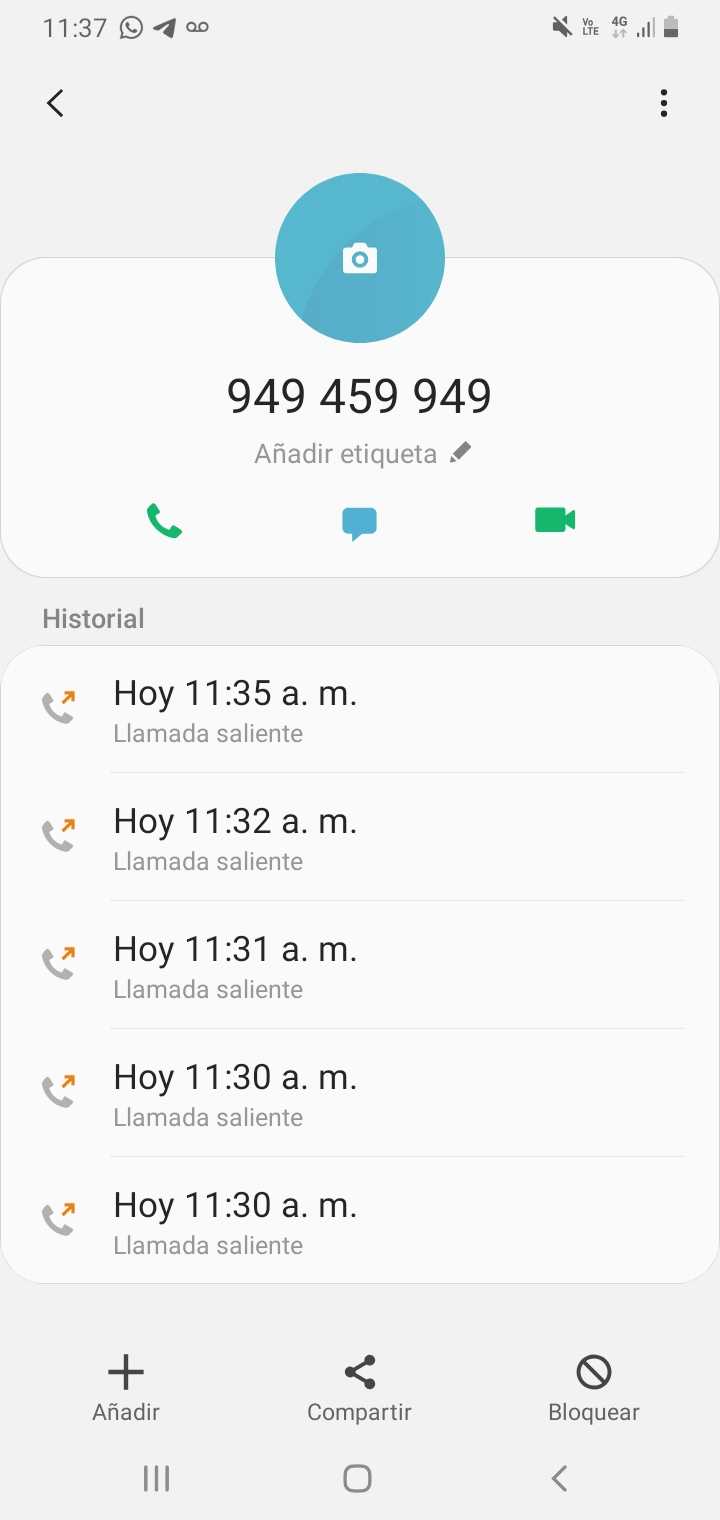Open the Hoy 11:32 a. m. call entry

click(x=360, y=837)
